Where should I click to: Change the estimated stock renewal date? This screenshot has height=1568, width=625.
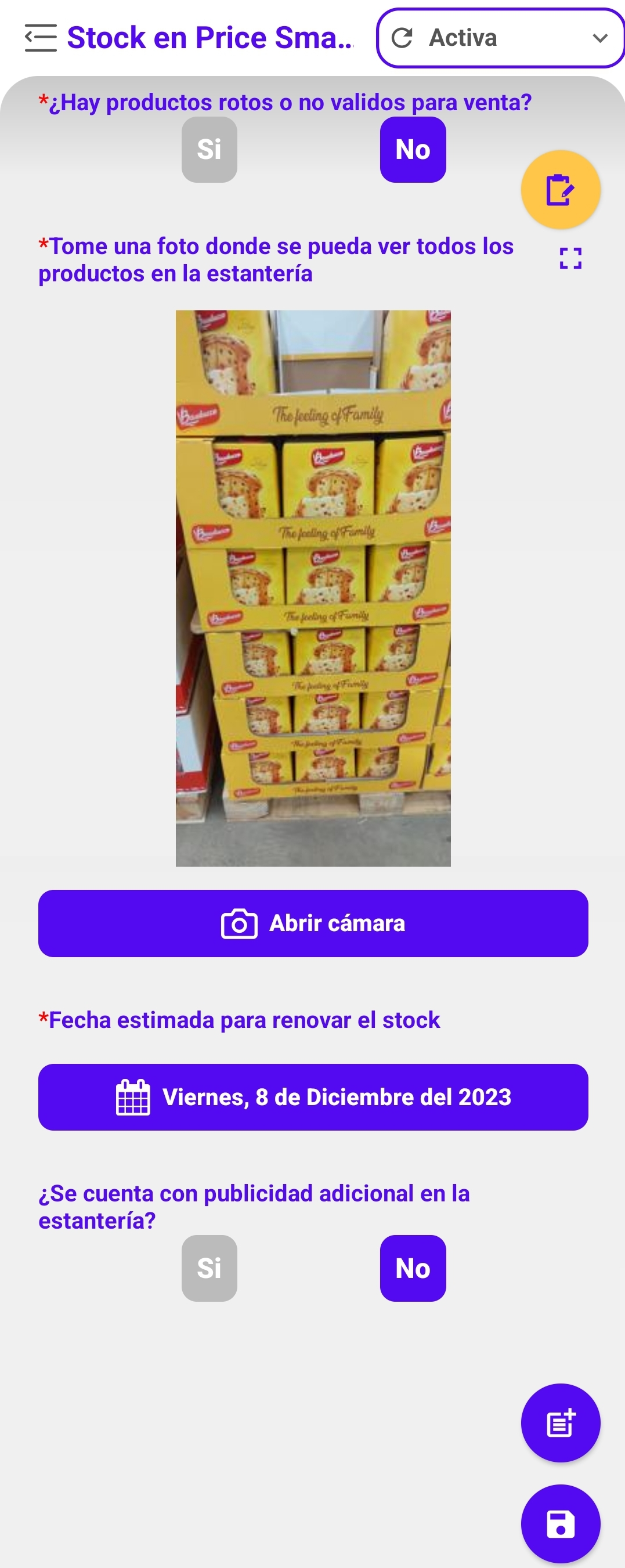coord(313,1097)
